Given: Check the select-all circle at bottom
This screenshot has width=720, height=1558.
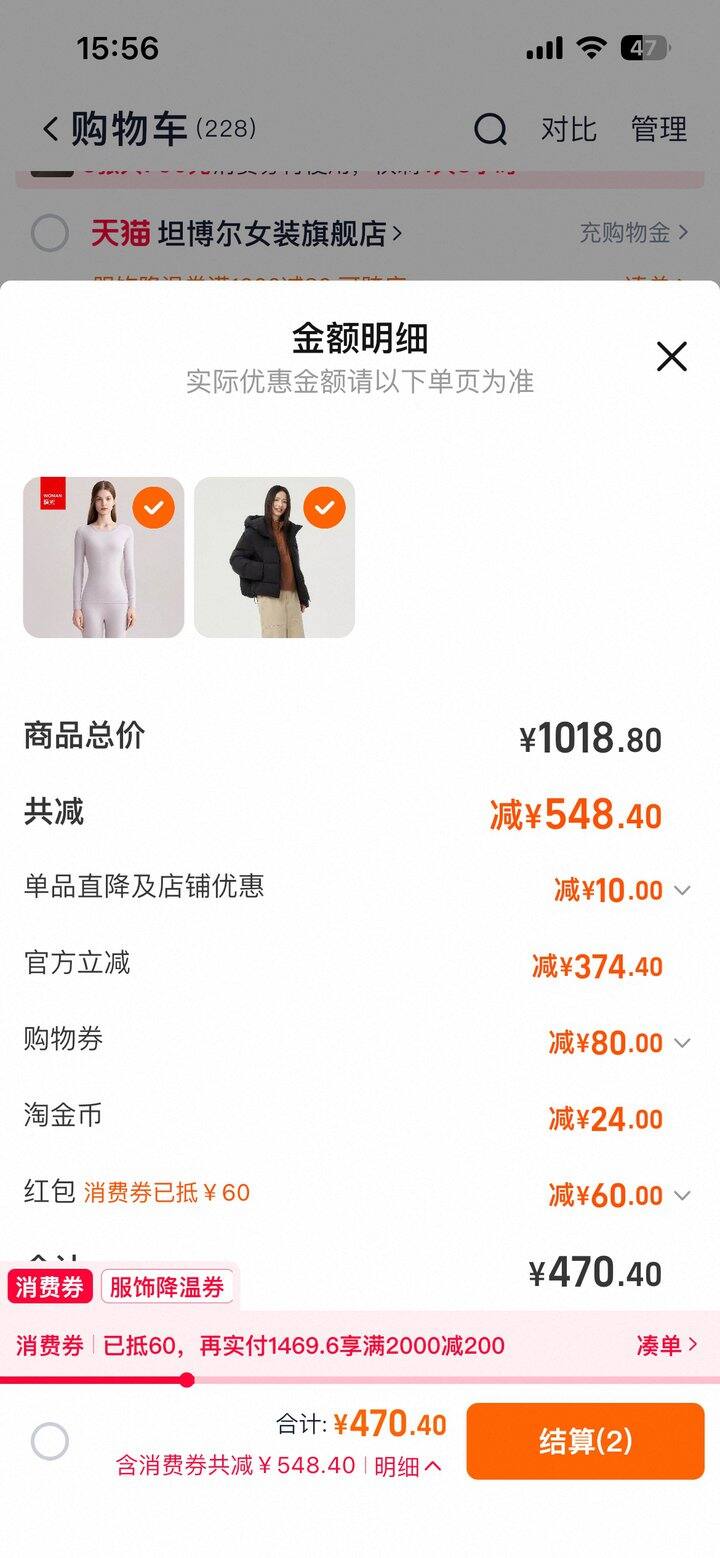Looking at the screenshot, I should pyautogui.click(x=50, y=1442).
